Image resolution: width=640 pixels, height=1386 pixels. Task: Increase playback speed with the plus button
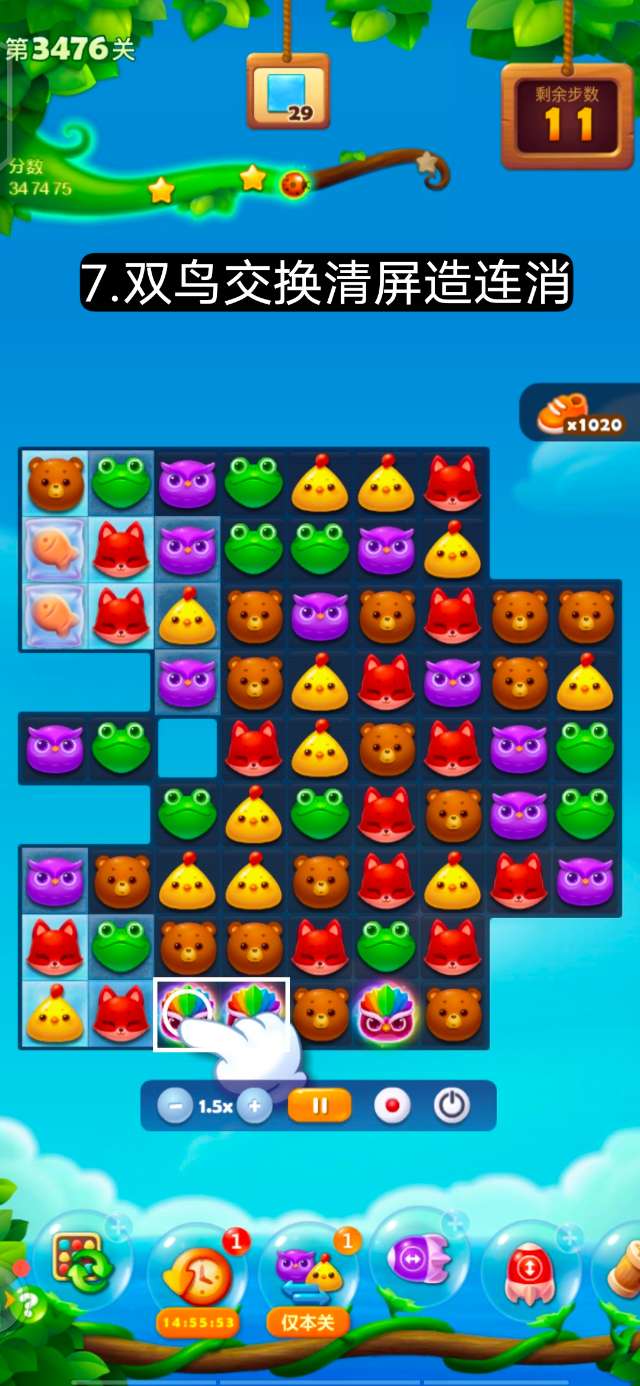click(254, 1107)
